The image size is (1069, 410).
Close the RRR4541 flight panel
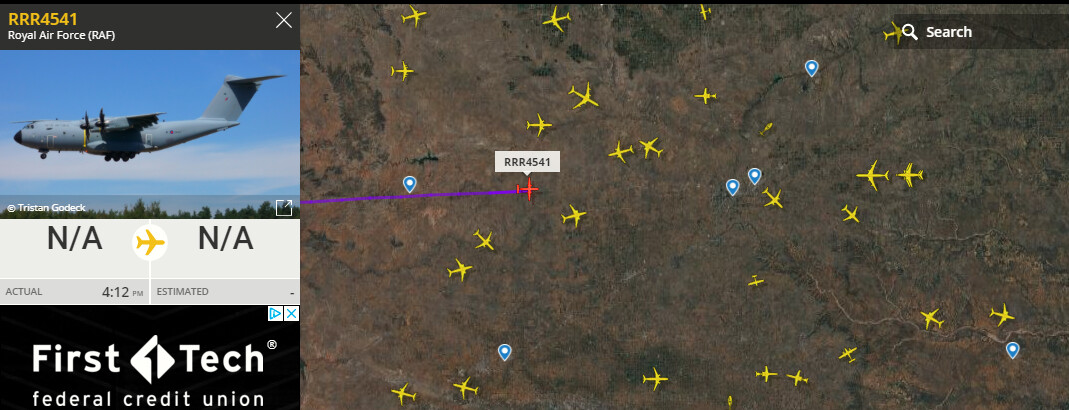coord(284,20)
